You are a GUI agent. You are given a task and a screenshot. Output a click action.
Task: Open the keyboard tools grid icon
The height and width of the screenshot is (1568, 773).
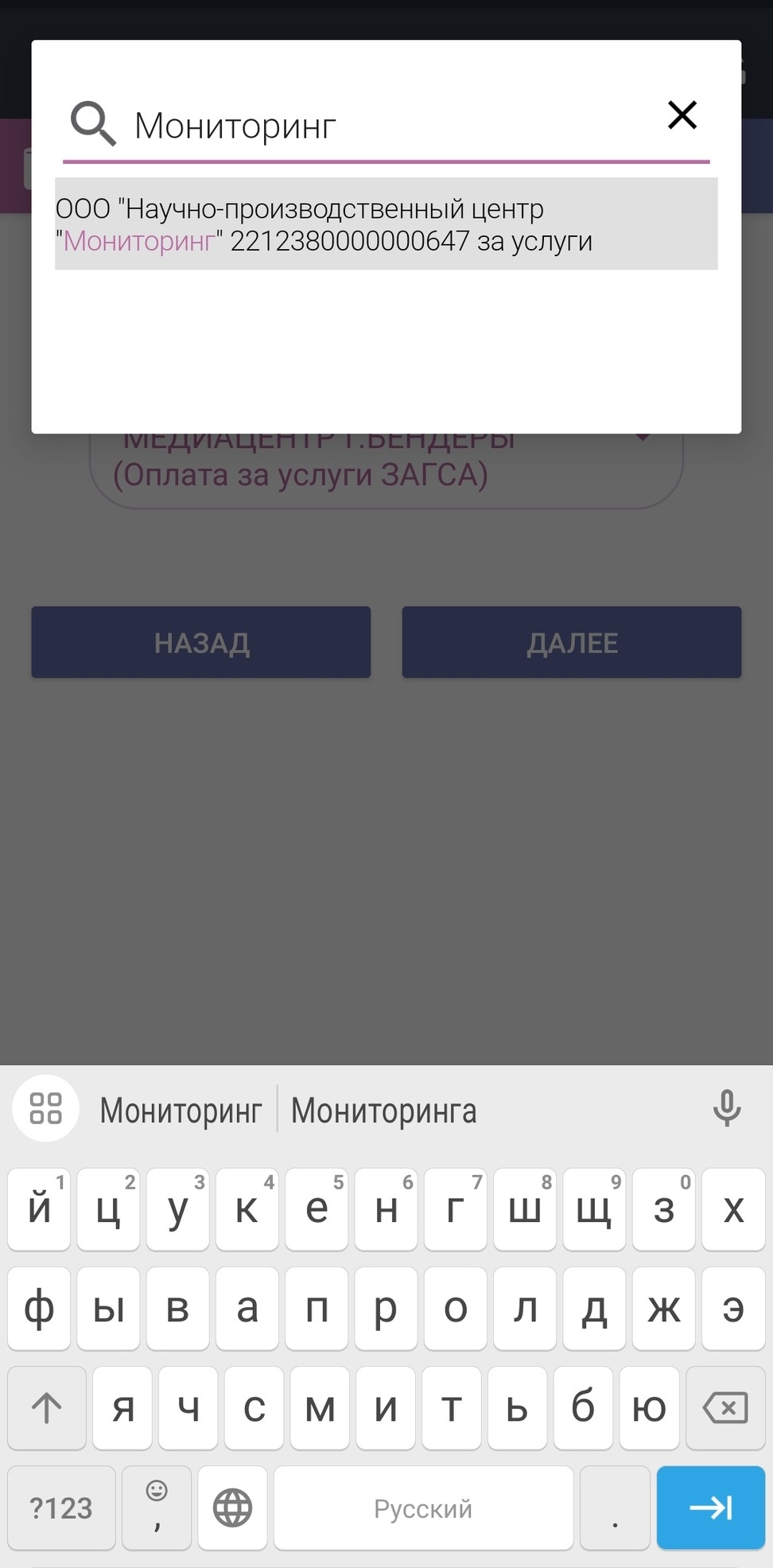(45, 1108)
